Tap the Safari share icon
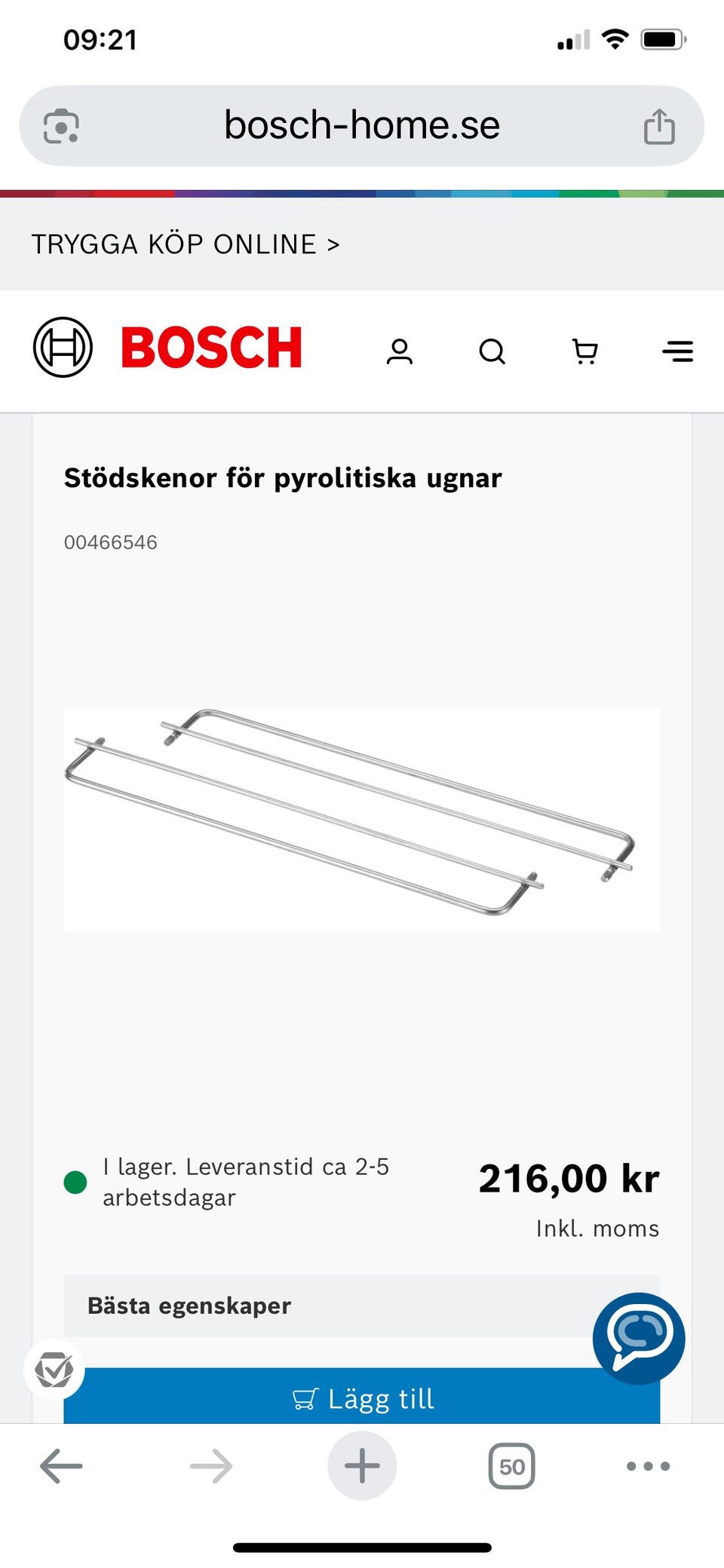Screen dimensions: 724x1568 click(660, 124)
